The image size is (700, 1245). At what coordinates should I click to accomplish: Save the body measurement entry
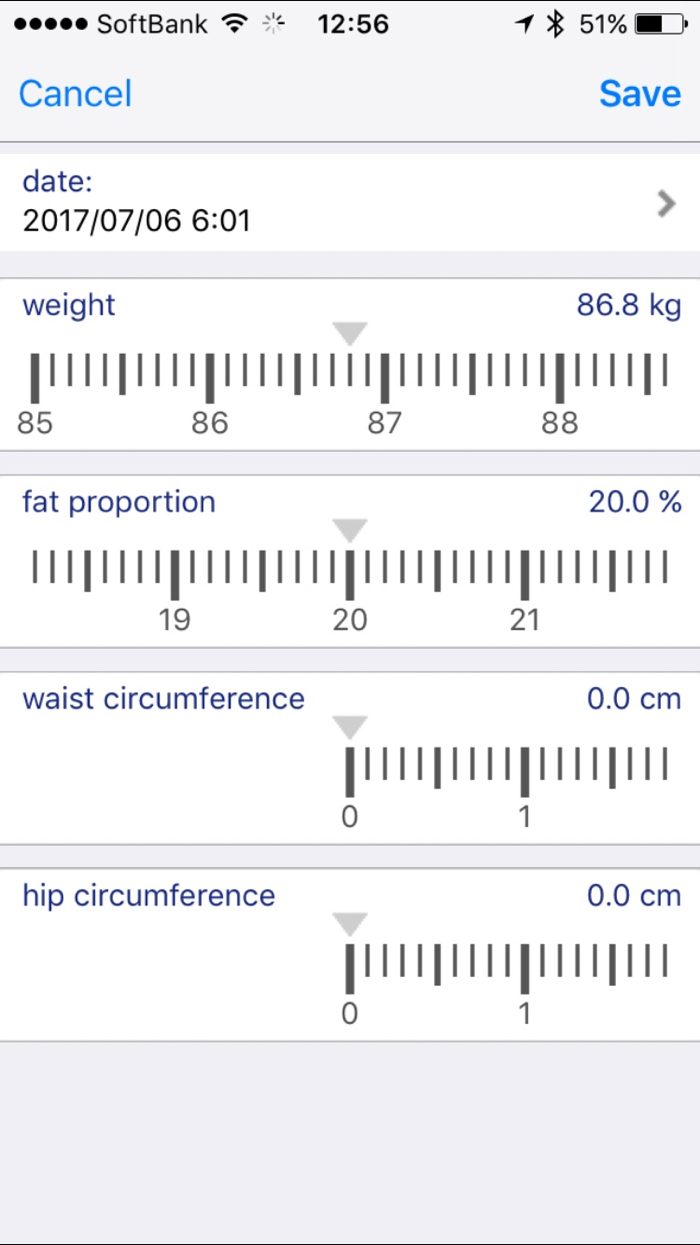pyautogui.click(x=640, y=93)
